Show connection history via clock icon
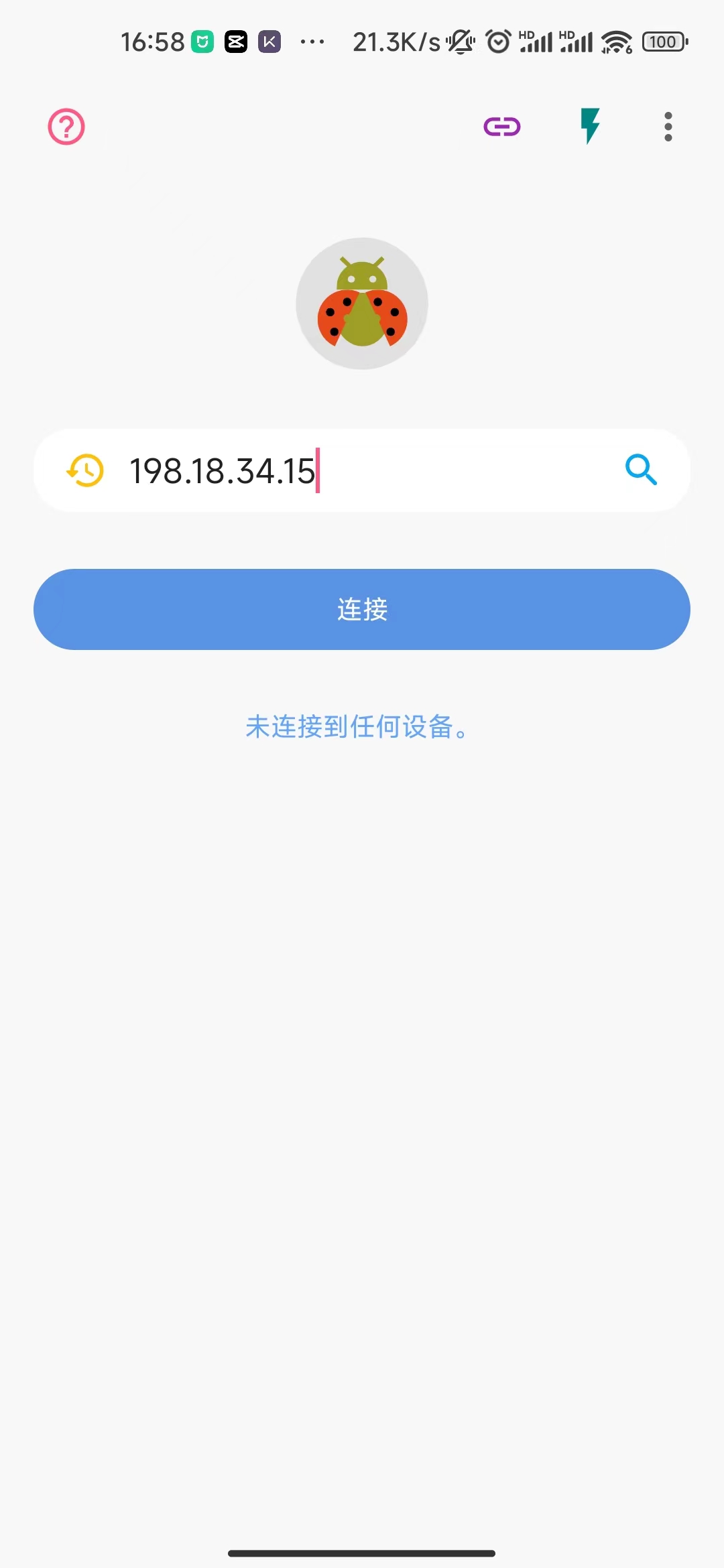Viewport: 724px width, 1568px height. click(85, 470)
